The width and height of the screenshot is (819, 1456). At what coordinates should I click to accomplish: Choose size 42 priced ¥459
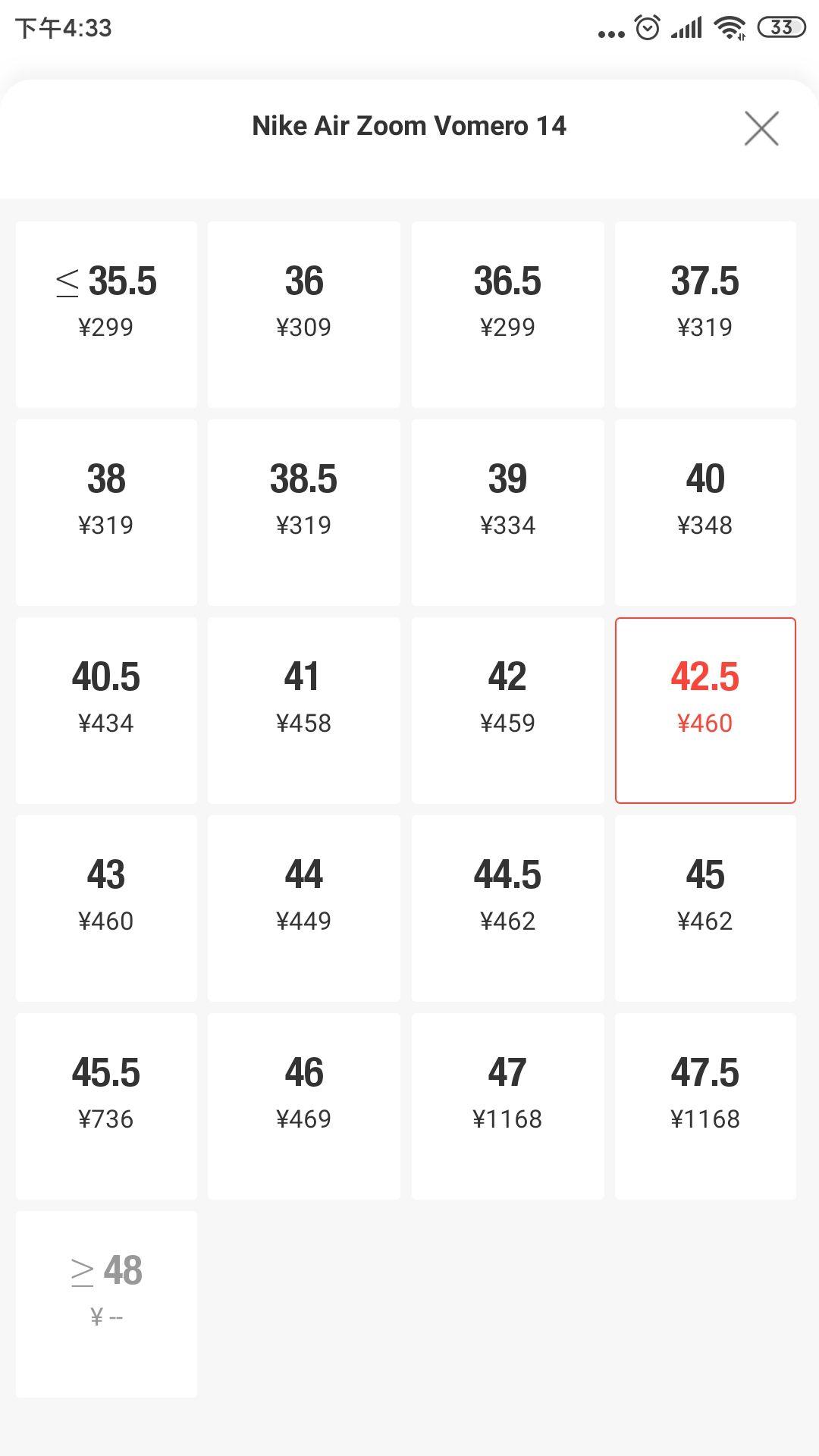coord(507,710)
